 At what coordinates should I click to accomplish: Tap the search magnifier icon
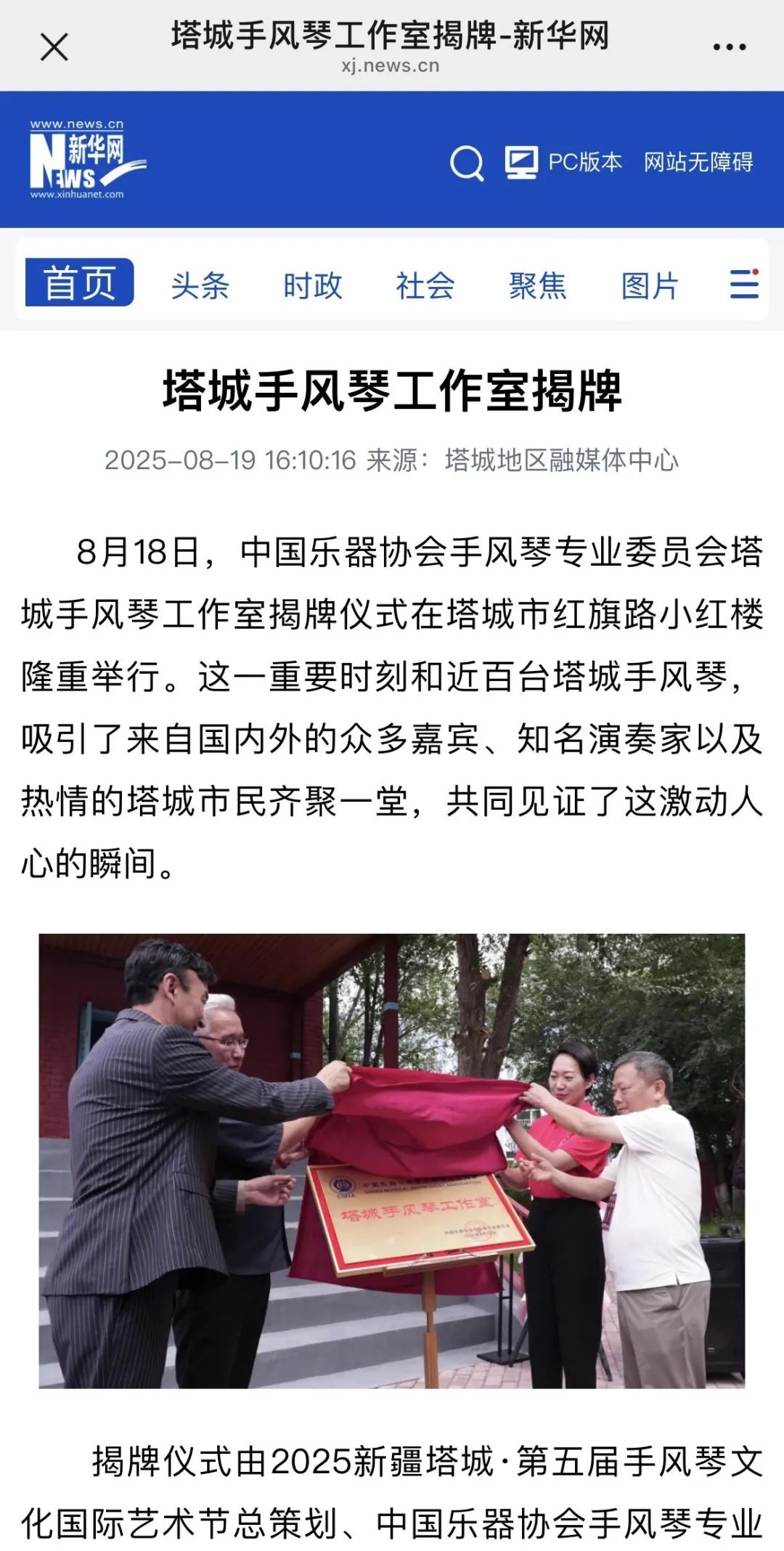tap(467, 163)
